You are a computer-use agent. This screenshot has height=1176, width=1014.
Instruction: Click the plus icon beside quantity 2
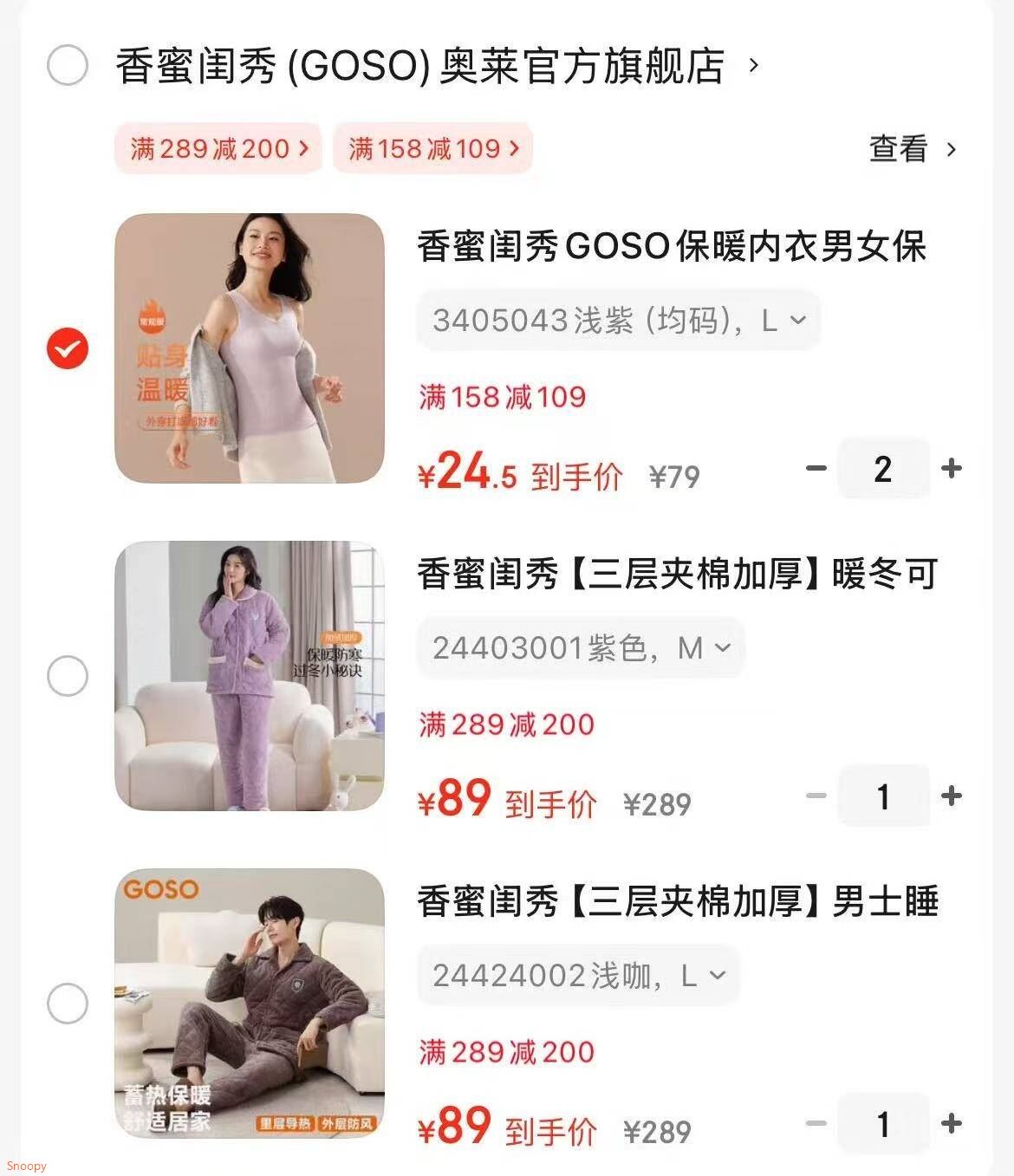coord(952,469)
